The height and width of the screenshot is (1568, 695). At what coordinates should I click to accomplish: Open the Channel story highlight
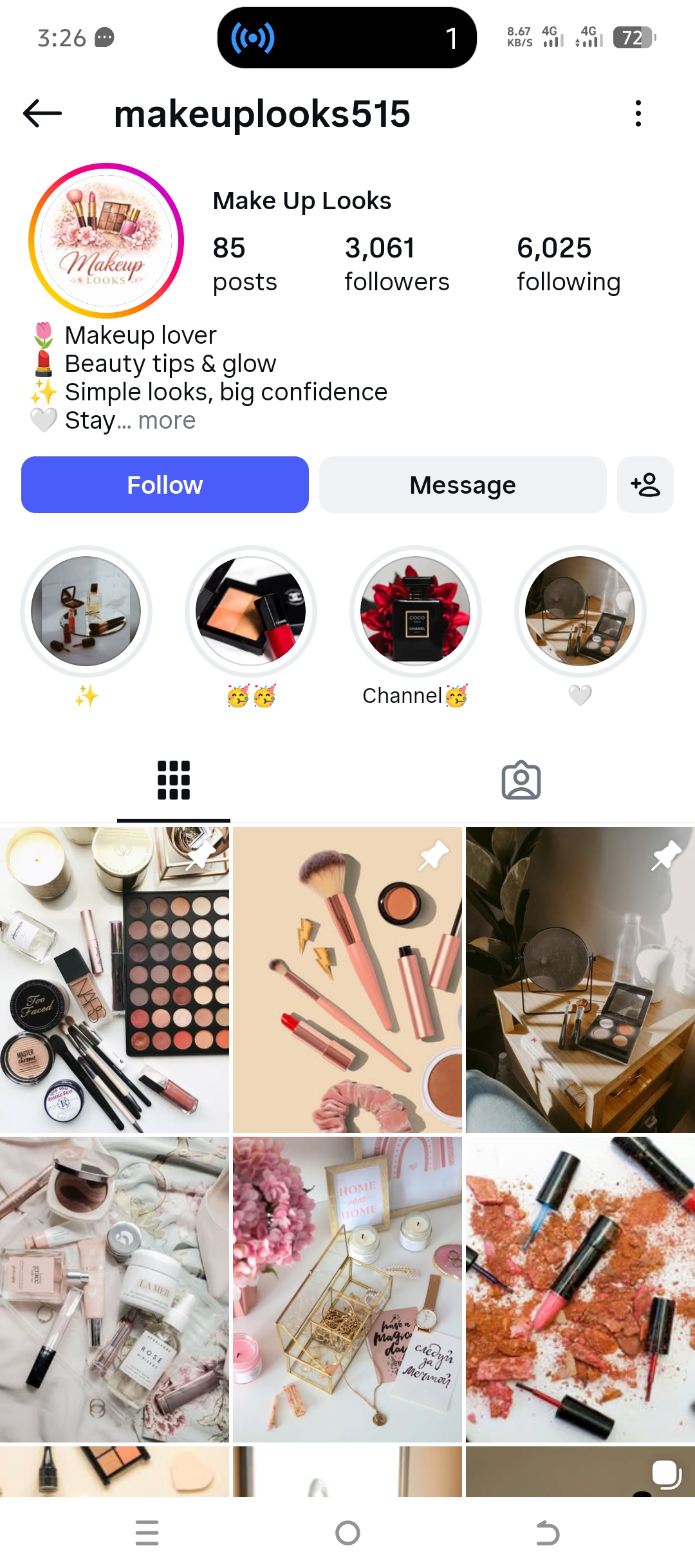point(416,611)
